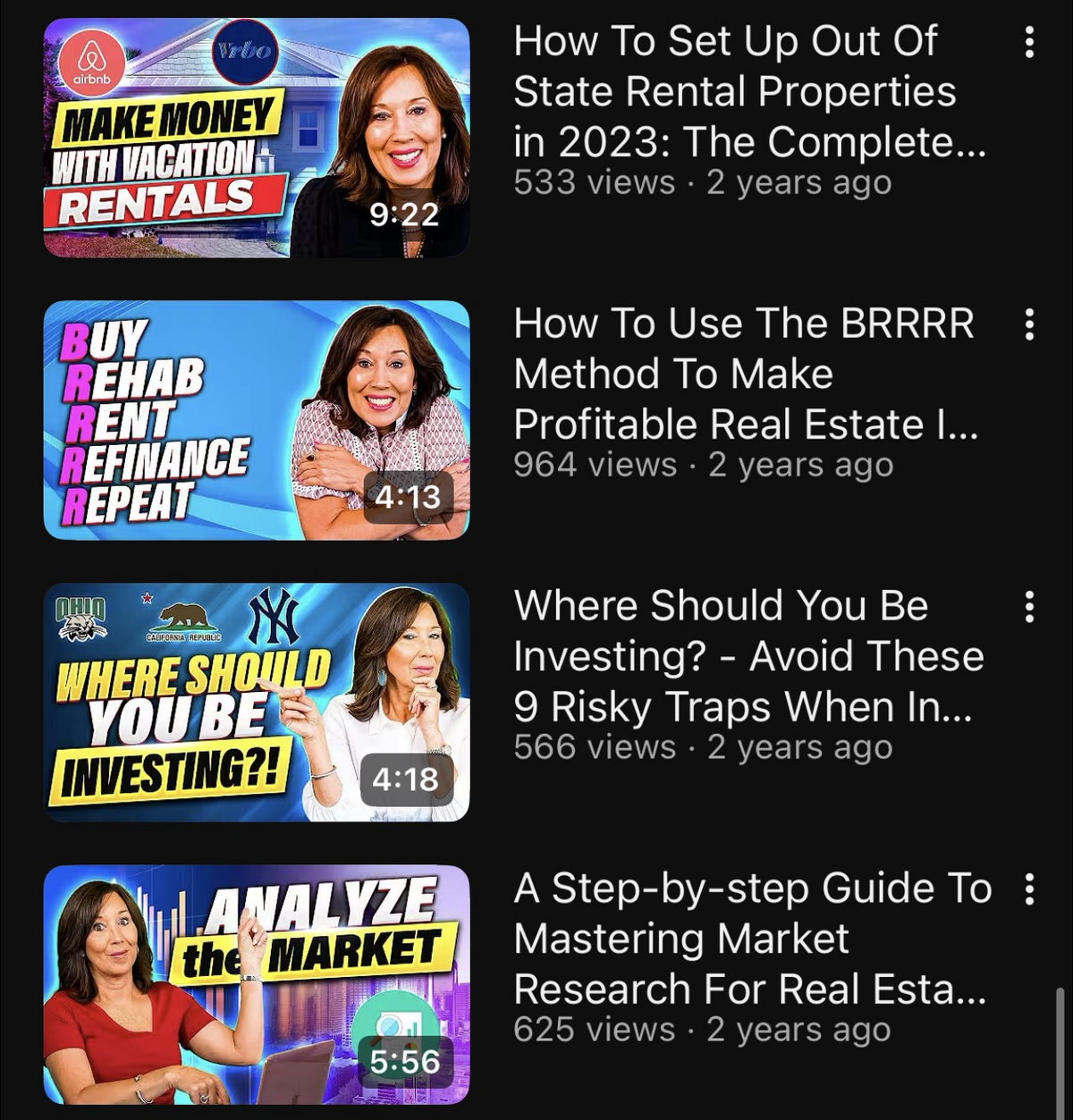Open video titled A Step-by-step Guide To Mastering Market Research
Image resolution: width=1073 pixels, height=1120 pixels.
click(x=751, y=939)
